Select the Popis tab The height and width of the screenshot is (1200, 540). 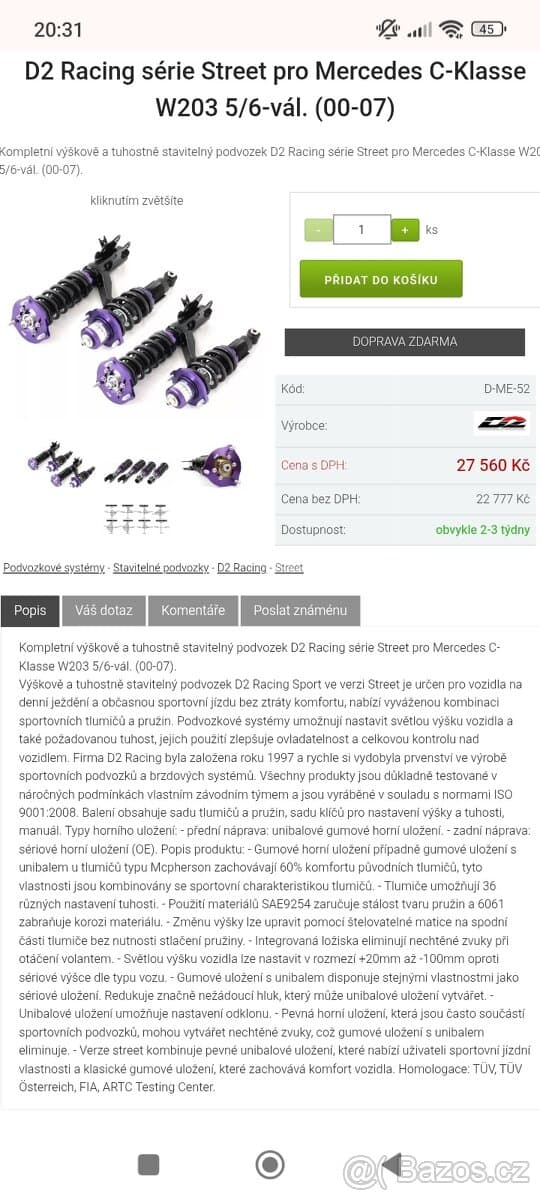[x=30, y=610]
